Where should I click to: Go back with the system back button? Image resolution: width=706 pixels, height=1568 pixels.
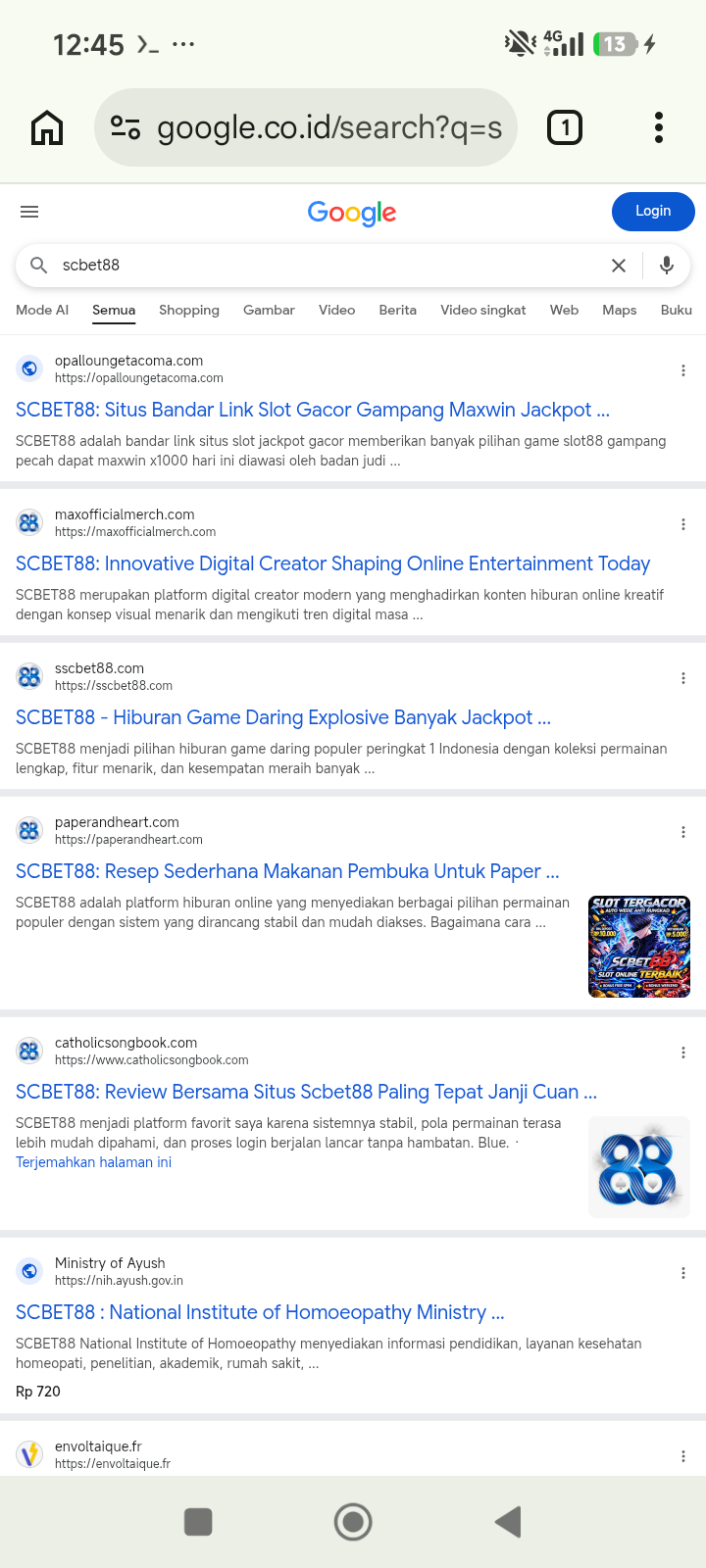click(508, 1522)
